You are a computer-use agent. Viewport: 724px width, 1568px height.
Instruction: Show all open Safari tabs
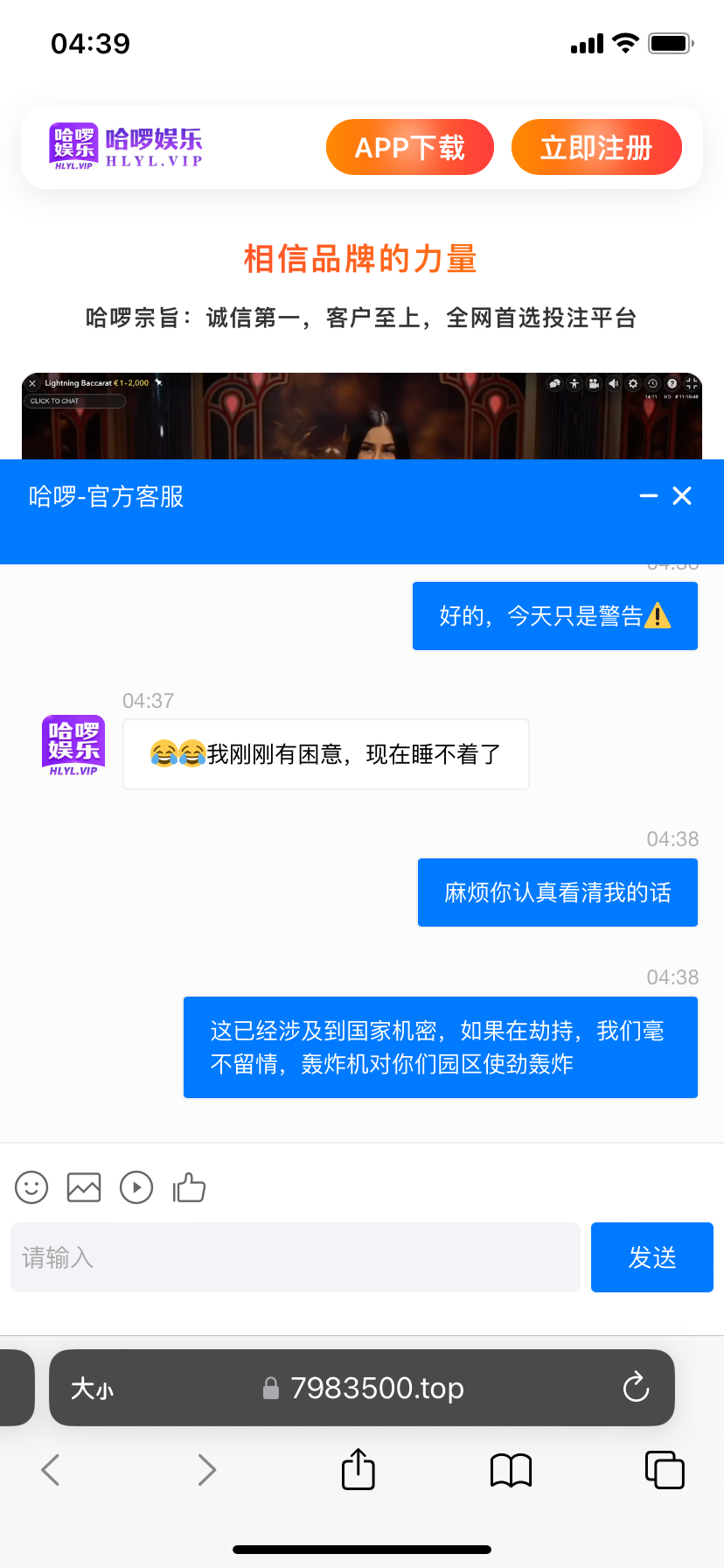pyautogui.click(x=665, y=1470)
